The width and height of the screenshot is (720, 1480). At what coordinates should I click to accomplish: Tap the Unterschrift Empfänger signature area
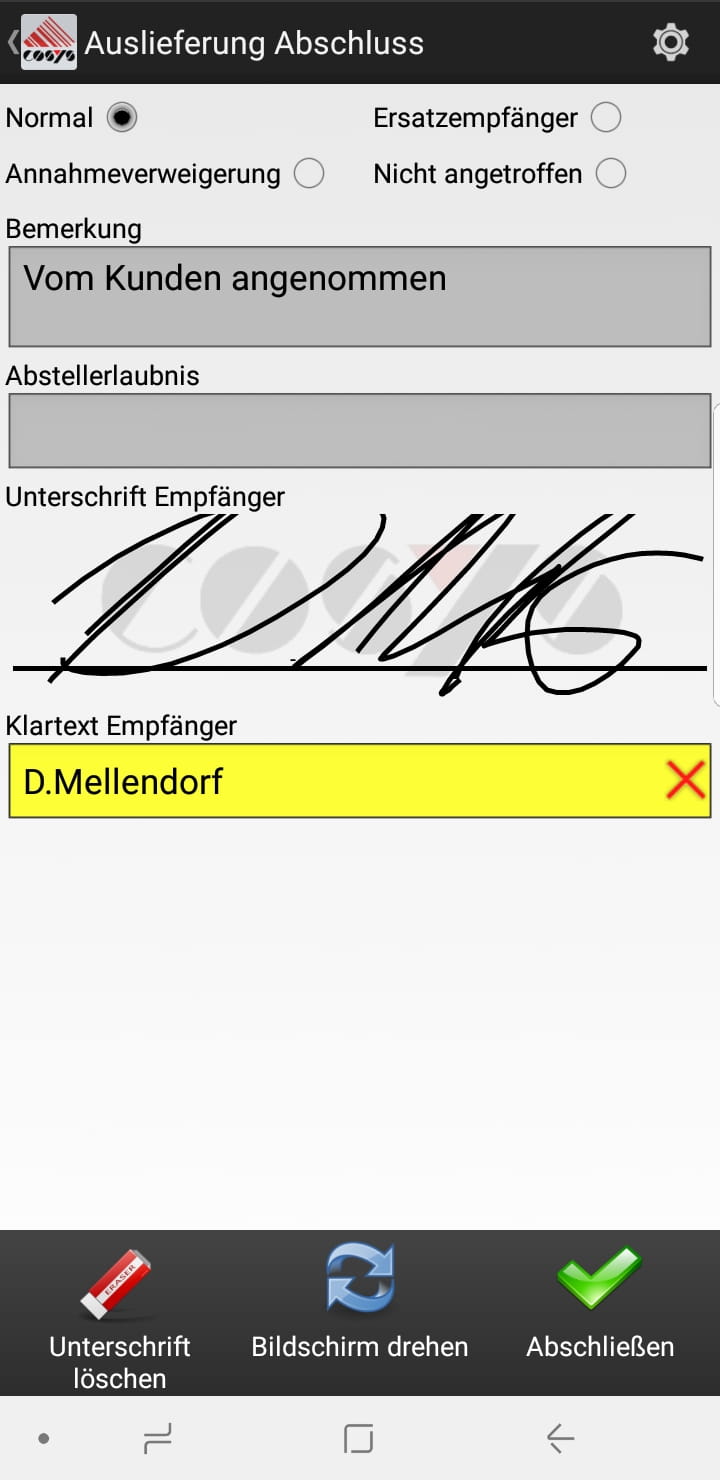coord(359,600)
